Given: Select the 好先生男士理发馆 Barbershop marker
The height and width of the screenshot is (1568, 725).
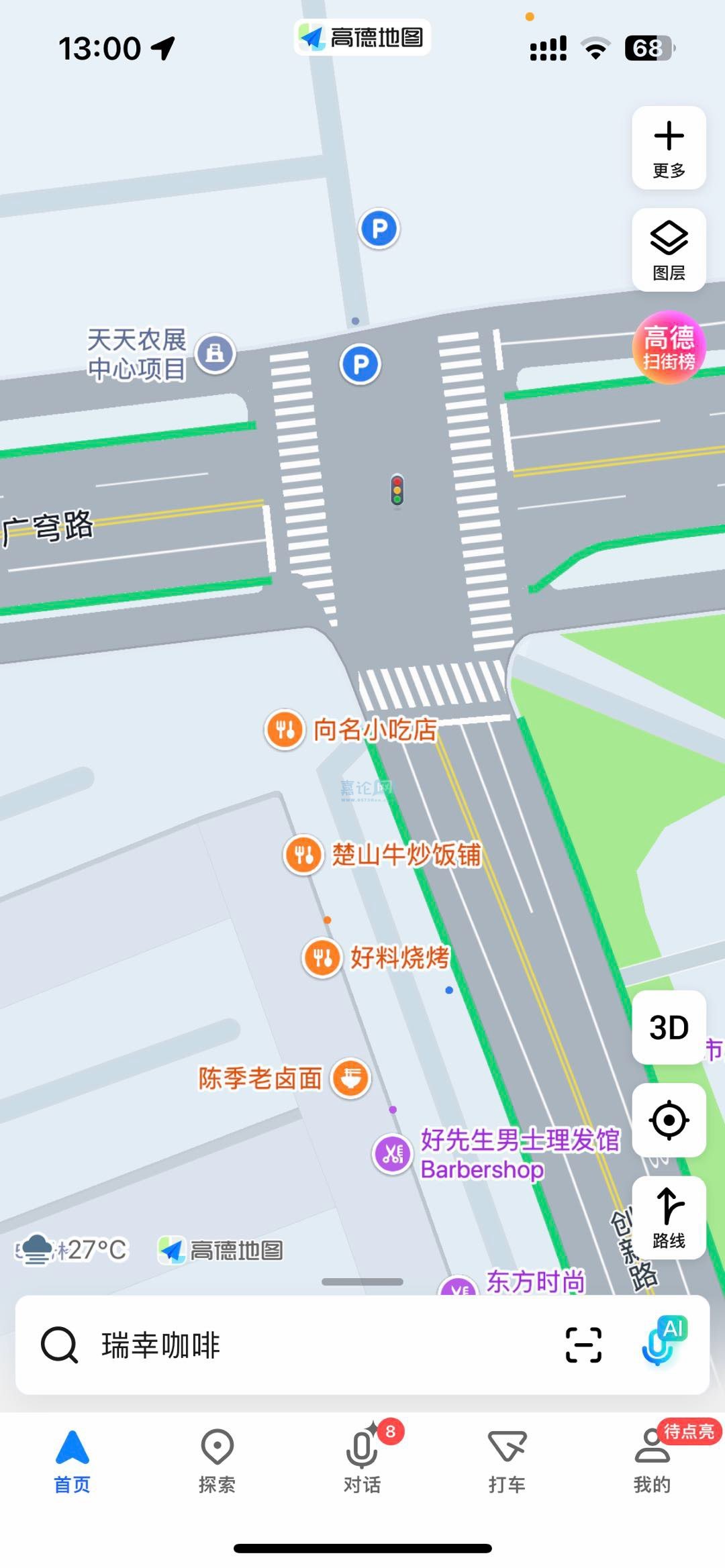Looking at the screenshot, I should click(x=393, y=1154).
